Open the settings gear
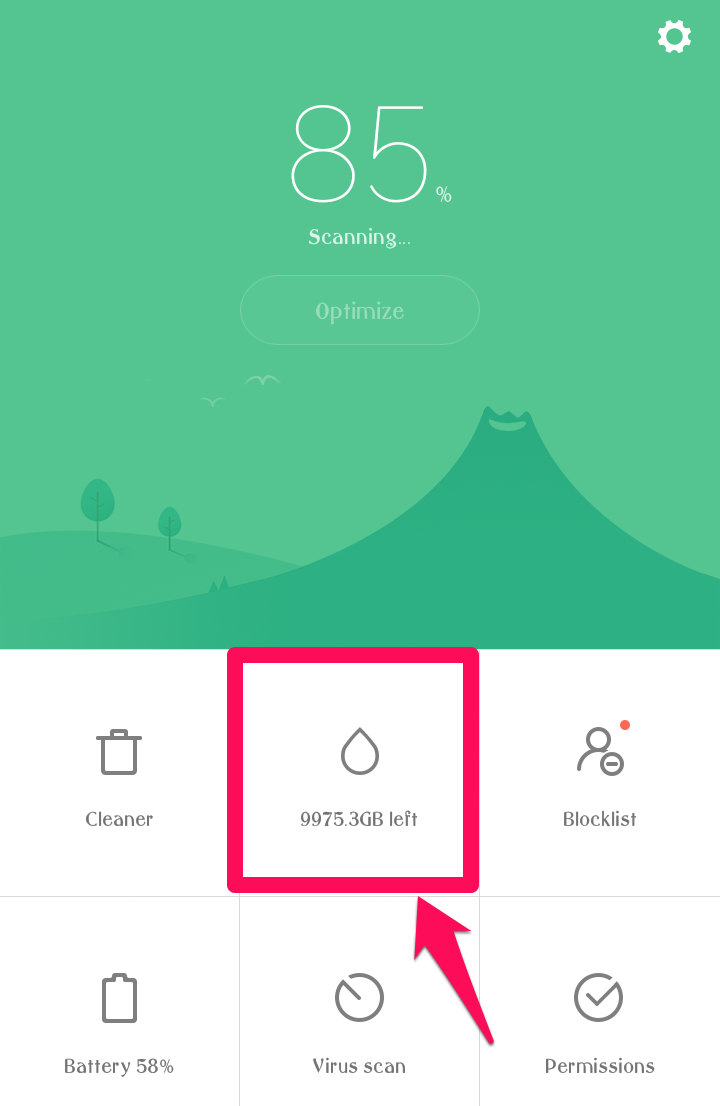Screen dimensions: 720x1106 point(674,37)
